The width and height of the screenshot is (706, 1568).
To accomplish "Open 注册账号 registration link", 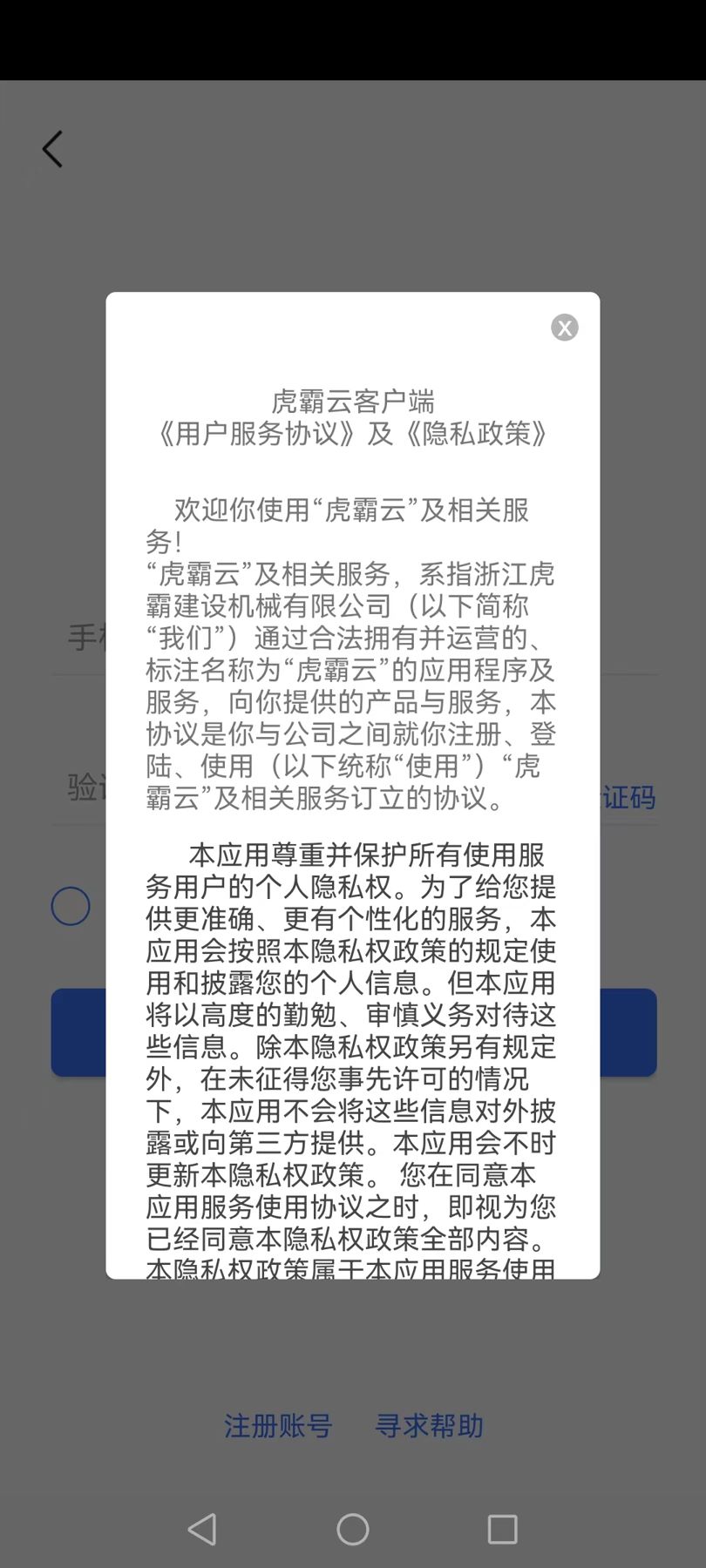I will [x=278, y=1426].
